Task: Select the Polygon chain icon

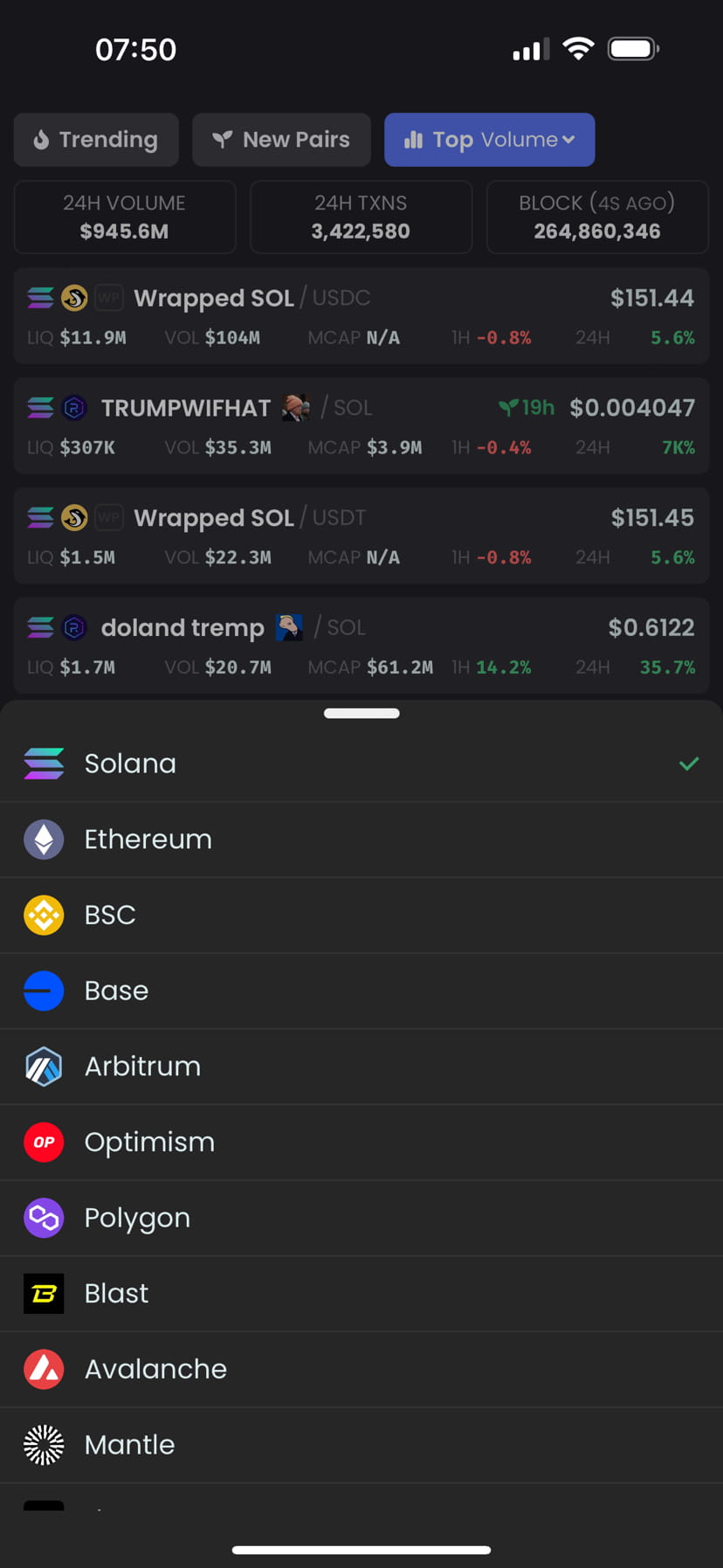Action: tap(44, 1218)
